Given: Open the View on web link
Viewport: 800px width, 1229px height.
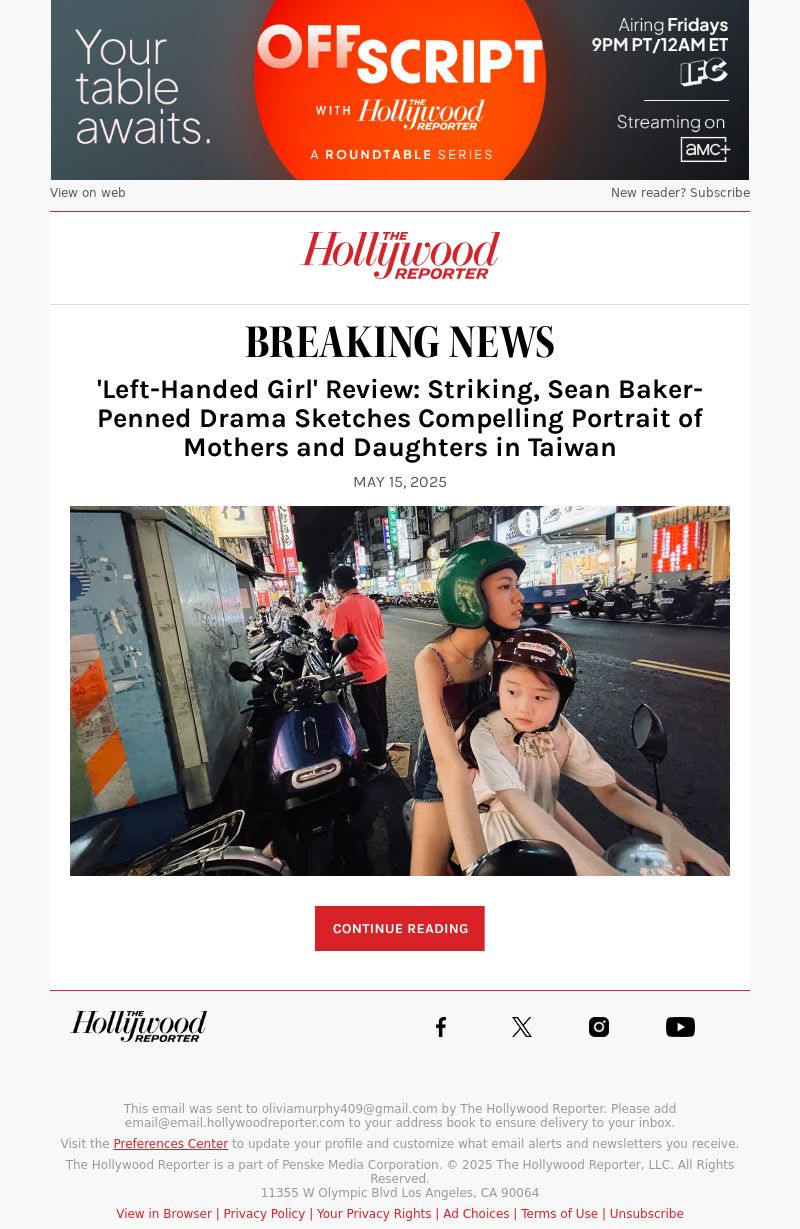Looking at the screenshot, I should coord(88,193).
